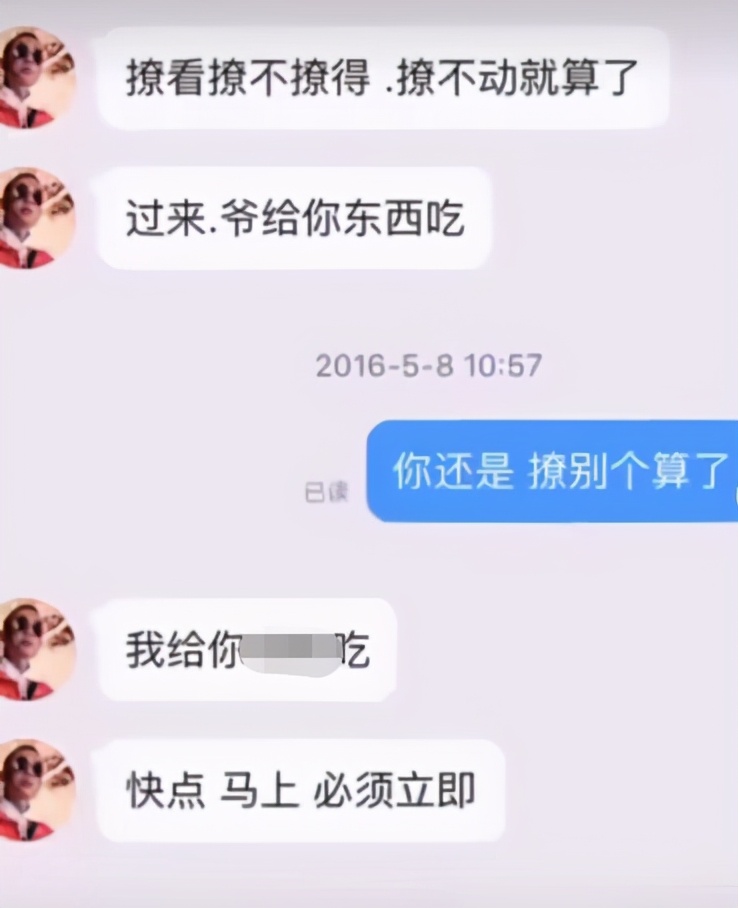Viewport: 738px width, 908px height.
Task: Open avatar beside 快点 马上 必须立即
Action: [x=36, y=790]
